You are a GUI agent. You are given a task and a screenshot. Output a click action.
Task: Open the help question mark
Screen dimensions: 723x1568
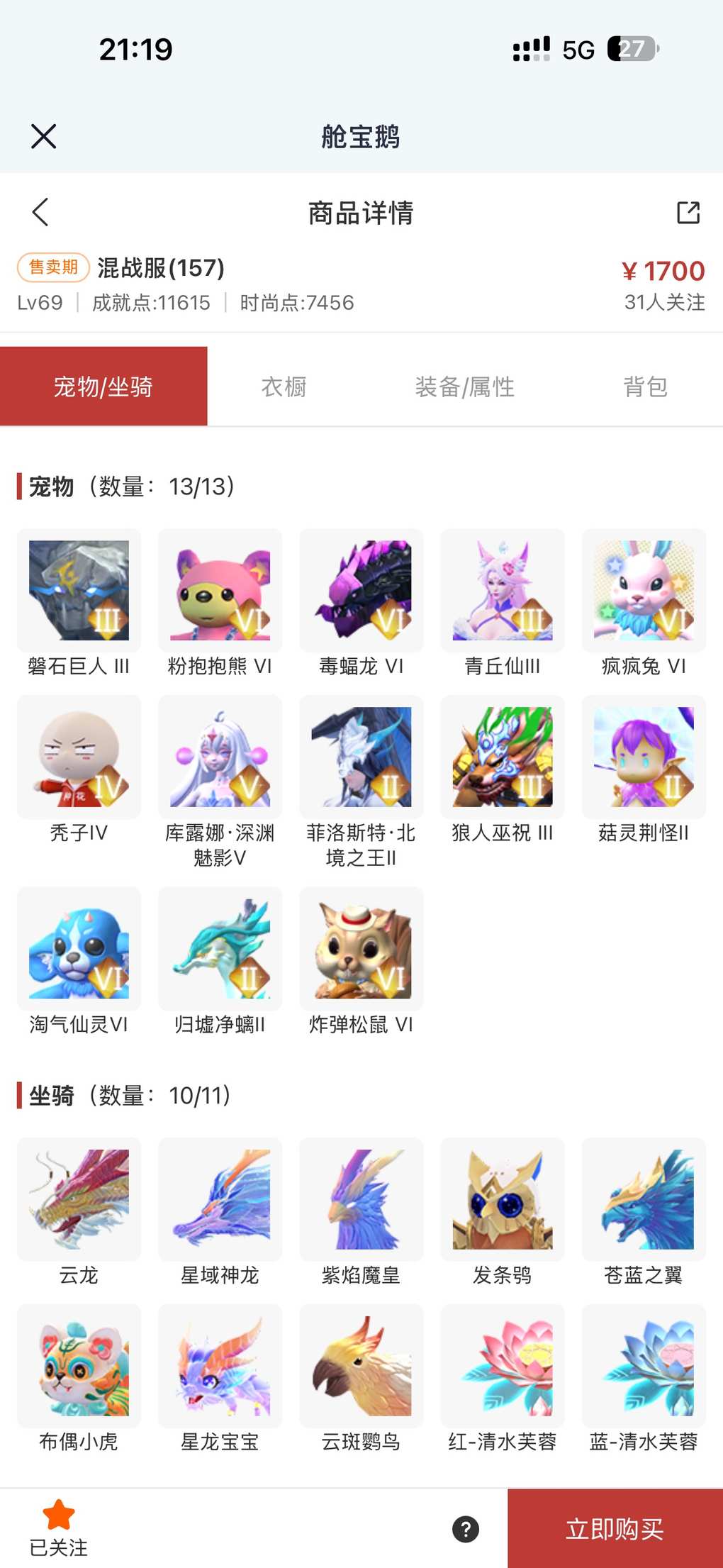pyautogui.click(x=466, y=1529)
